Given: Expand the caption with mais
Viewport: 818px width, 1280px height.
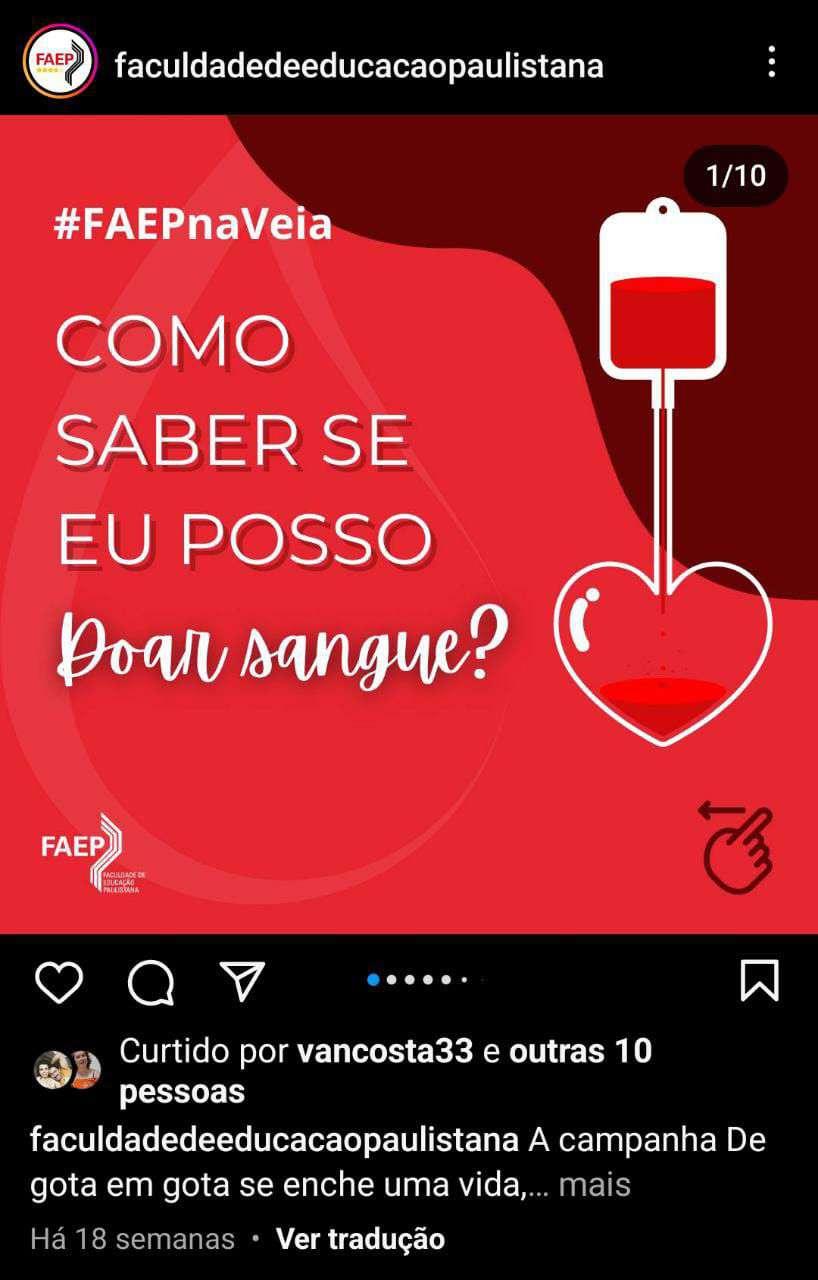Looking at the screenshot, I should tap(594, 1185).
